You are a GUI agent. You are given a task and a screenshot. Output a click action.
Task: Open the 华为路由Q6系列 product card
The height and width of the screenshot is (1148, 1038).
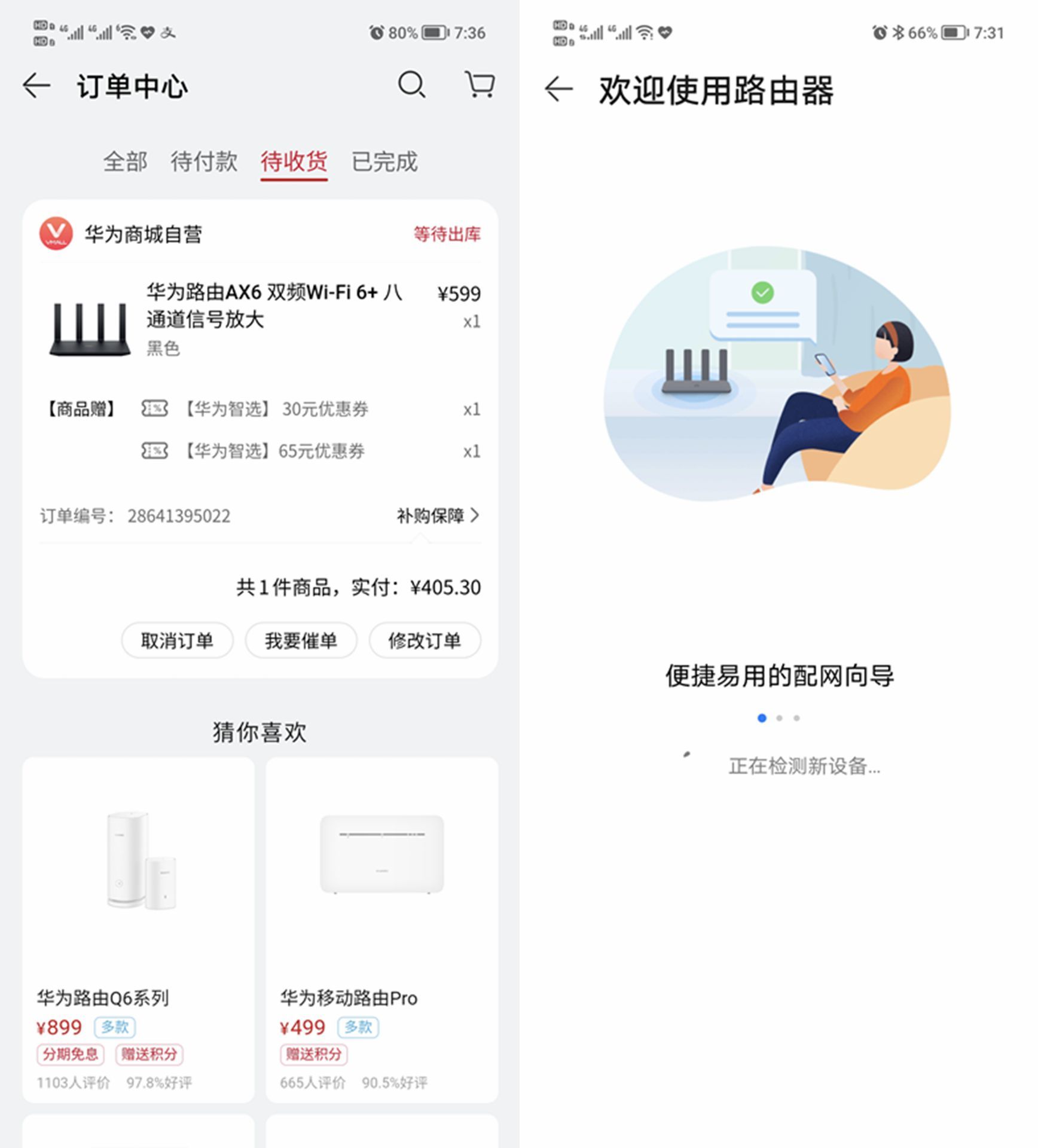pyautogui.click(x=138, y=927)
